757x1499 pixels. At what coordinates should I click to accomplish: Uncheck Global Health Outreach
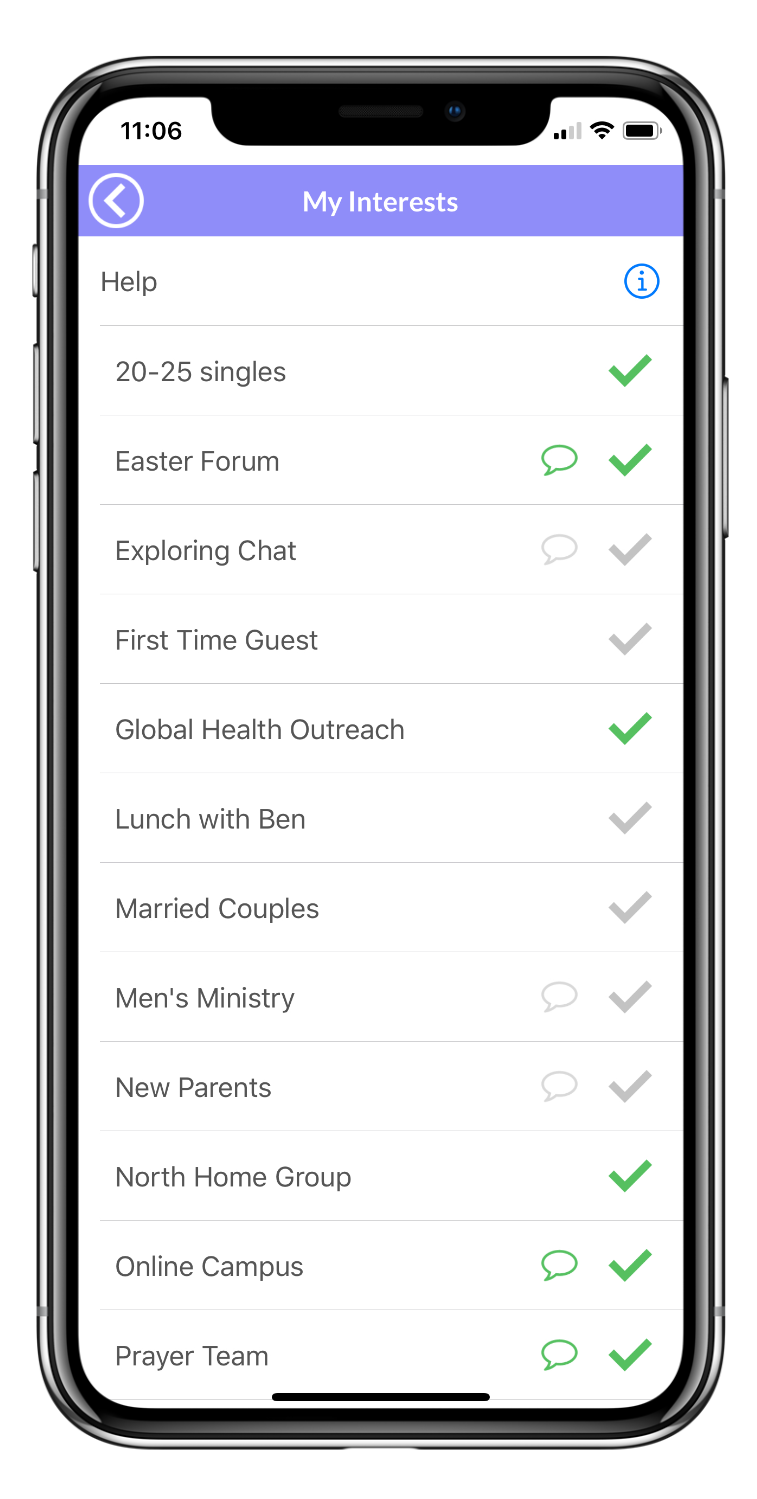click(x=630, y=729)
